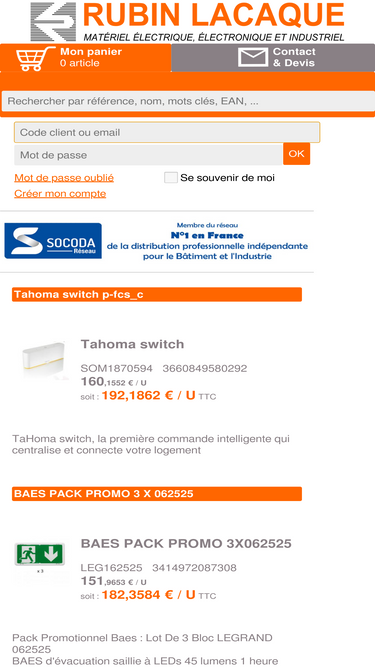The image size is (375, 667).
Task: Tap the Mot de passe field
Action: coord(148,155)
